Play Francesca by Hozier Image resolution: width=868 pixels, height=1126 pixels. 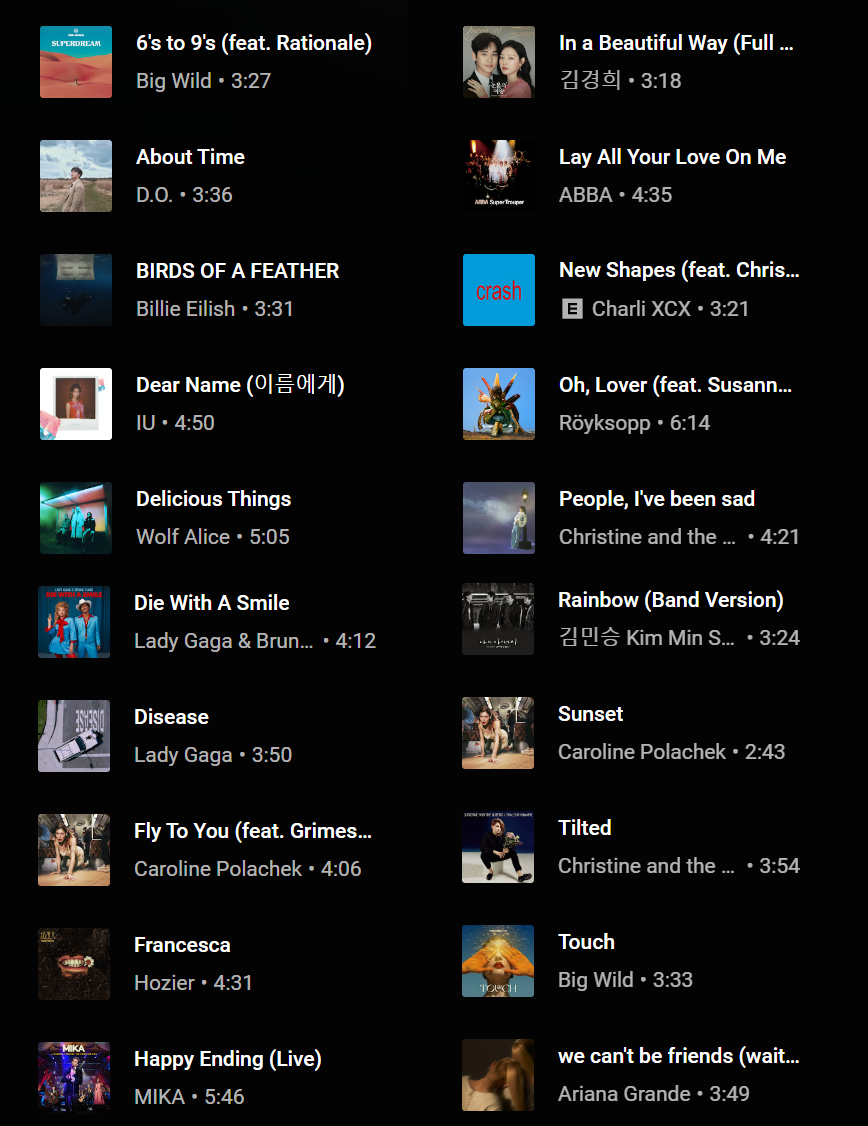pos(182,945)
